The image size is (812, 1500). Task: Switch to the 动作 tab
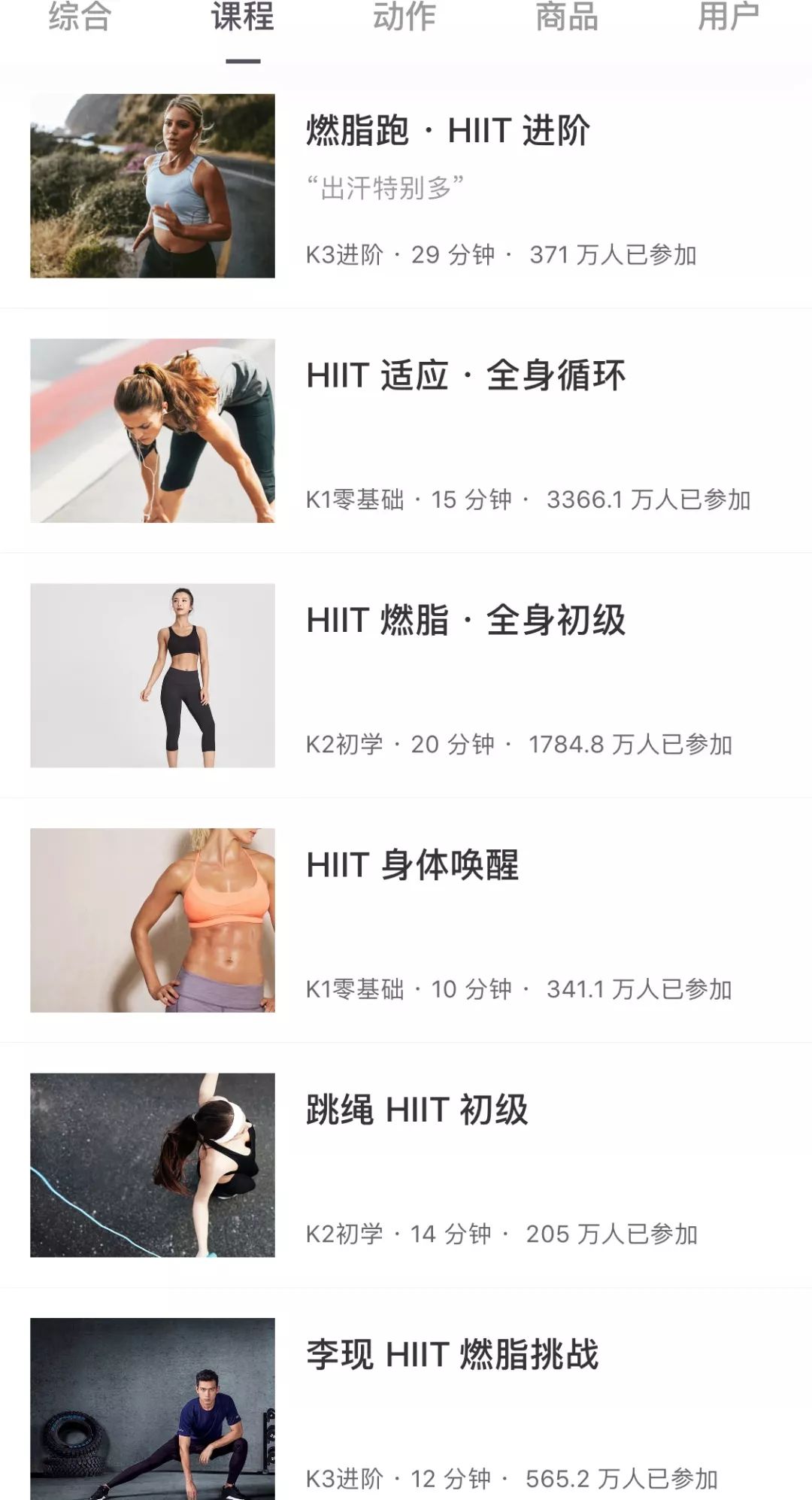(x=404, y=17)
